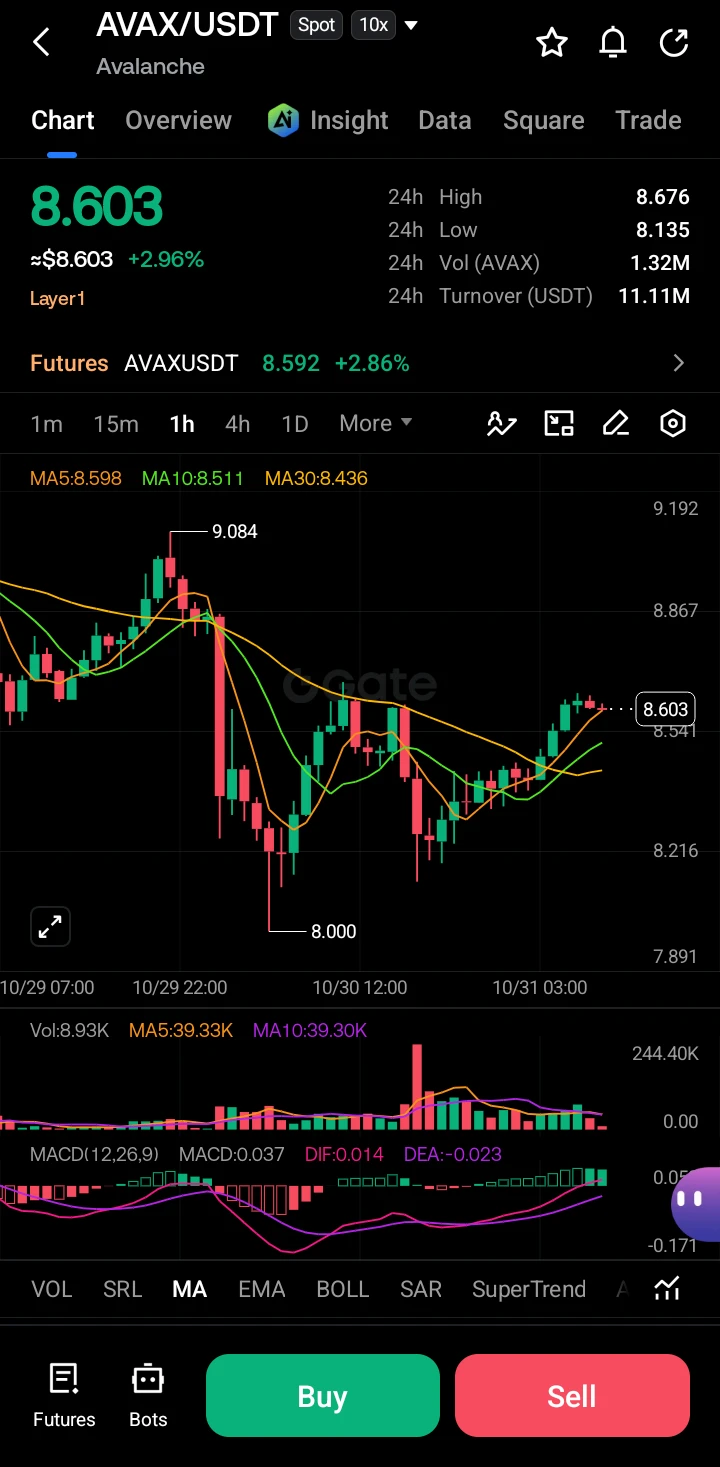
Task: Open the chart settings hexagon icon
Action: click(673, 424)
